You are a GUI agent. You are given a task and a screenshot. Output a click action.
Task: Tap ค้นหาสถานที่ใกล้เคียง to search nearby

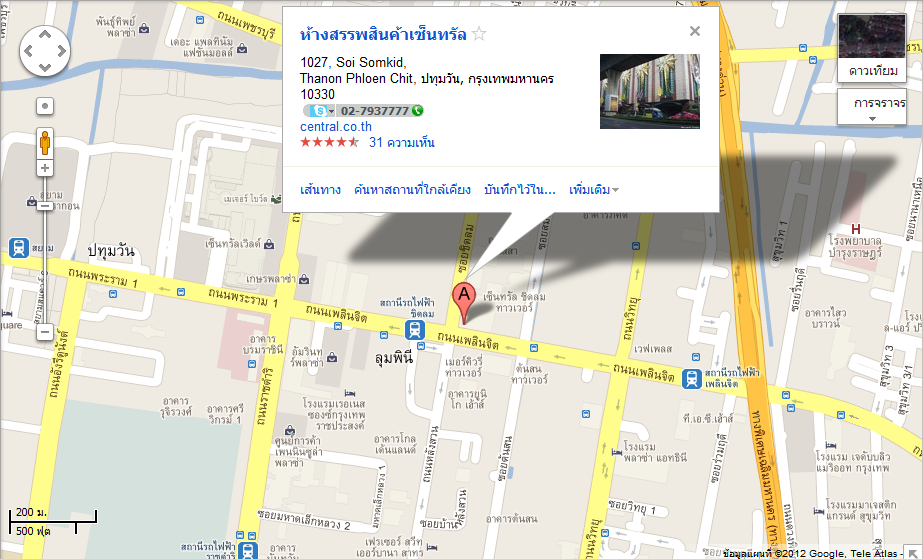412,189
